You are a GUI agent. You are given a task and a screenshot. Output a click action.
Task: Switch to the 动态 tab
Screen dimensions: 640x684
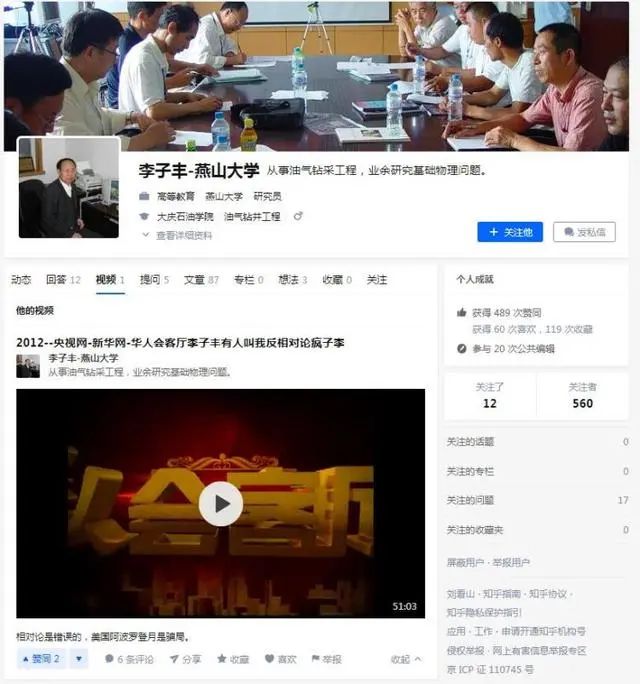point(21,280)
